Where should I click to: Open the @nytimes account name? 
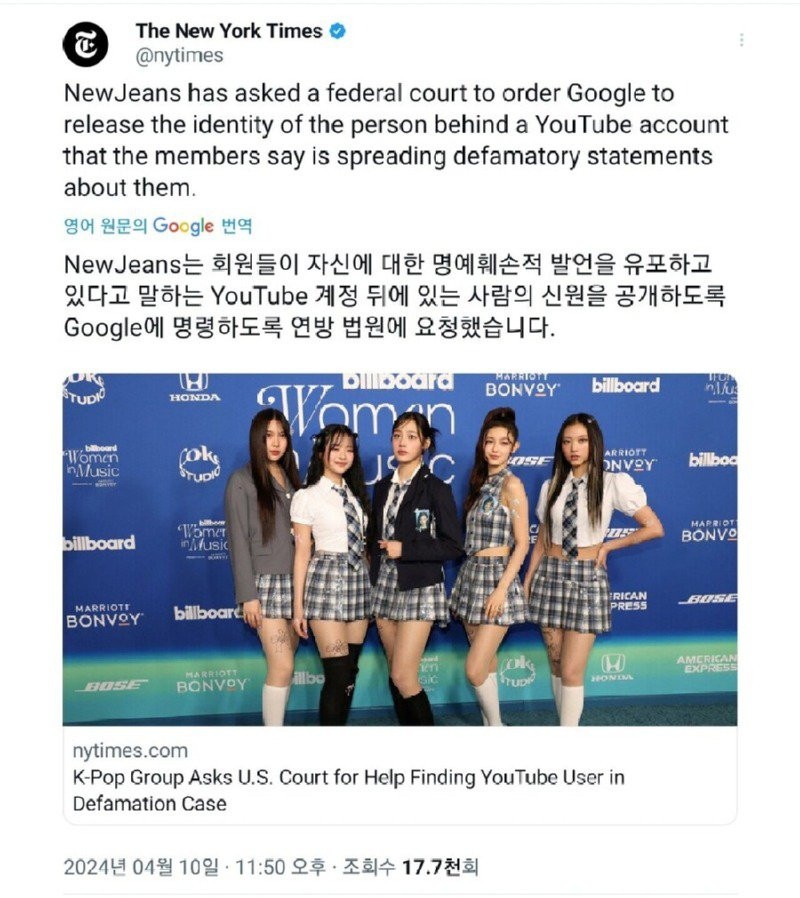point(180,57)
